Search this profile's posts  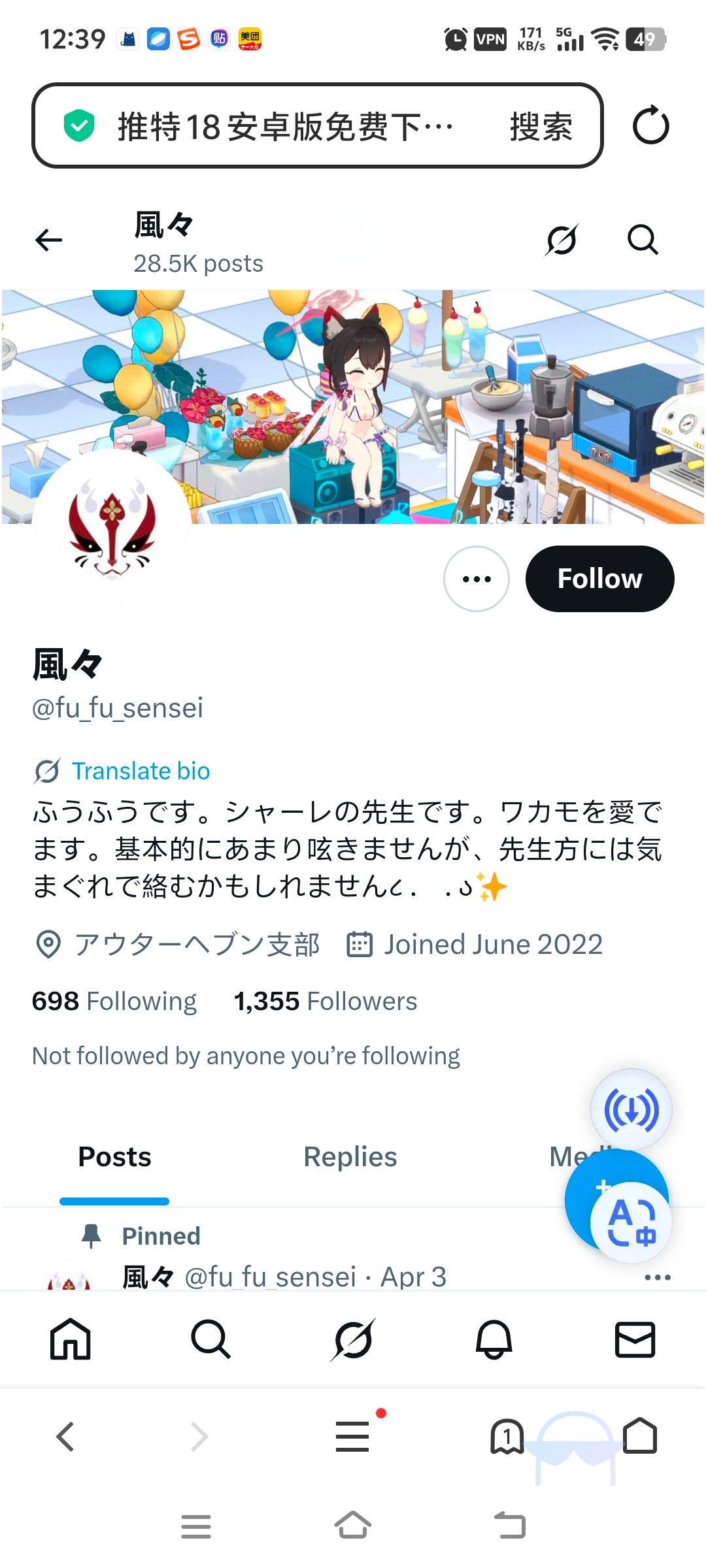[642, 240]
